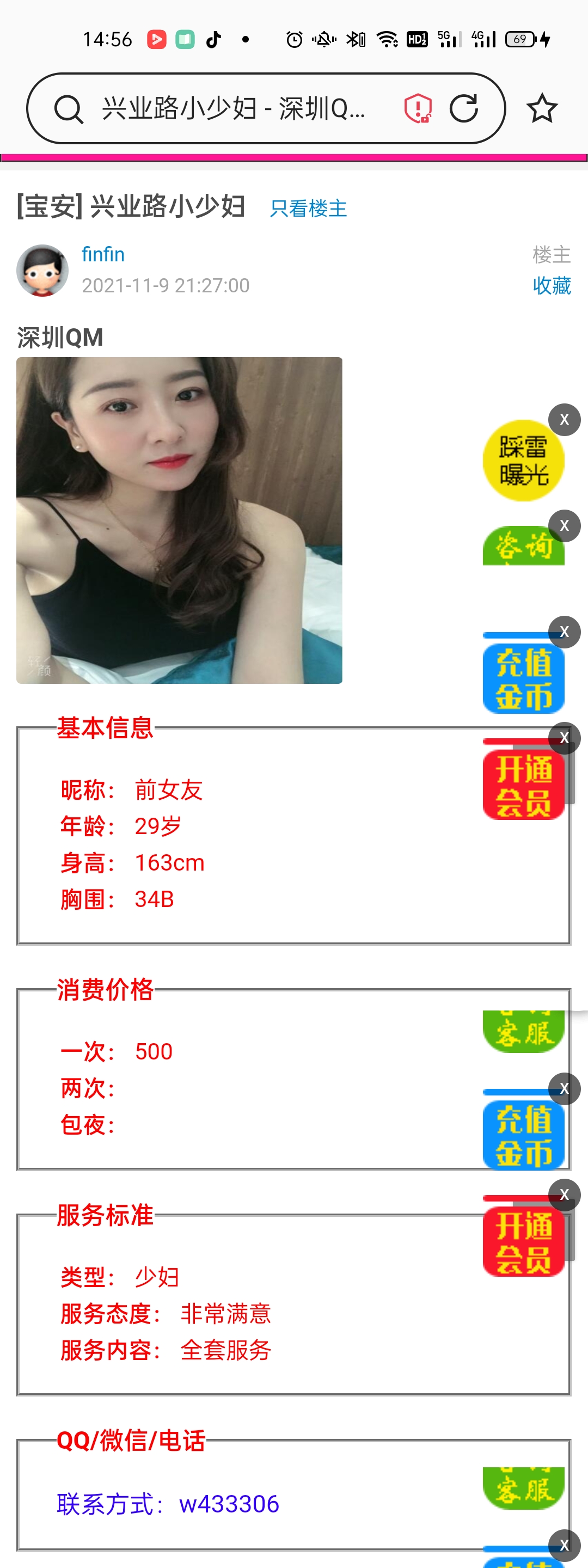Tap 收藏 to save this post
This screenshot has height=1568, width=588.
[x=551, y=285]
